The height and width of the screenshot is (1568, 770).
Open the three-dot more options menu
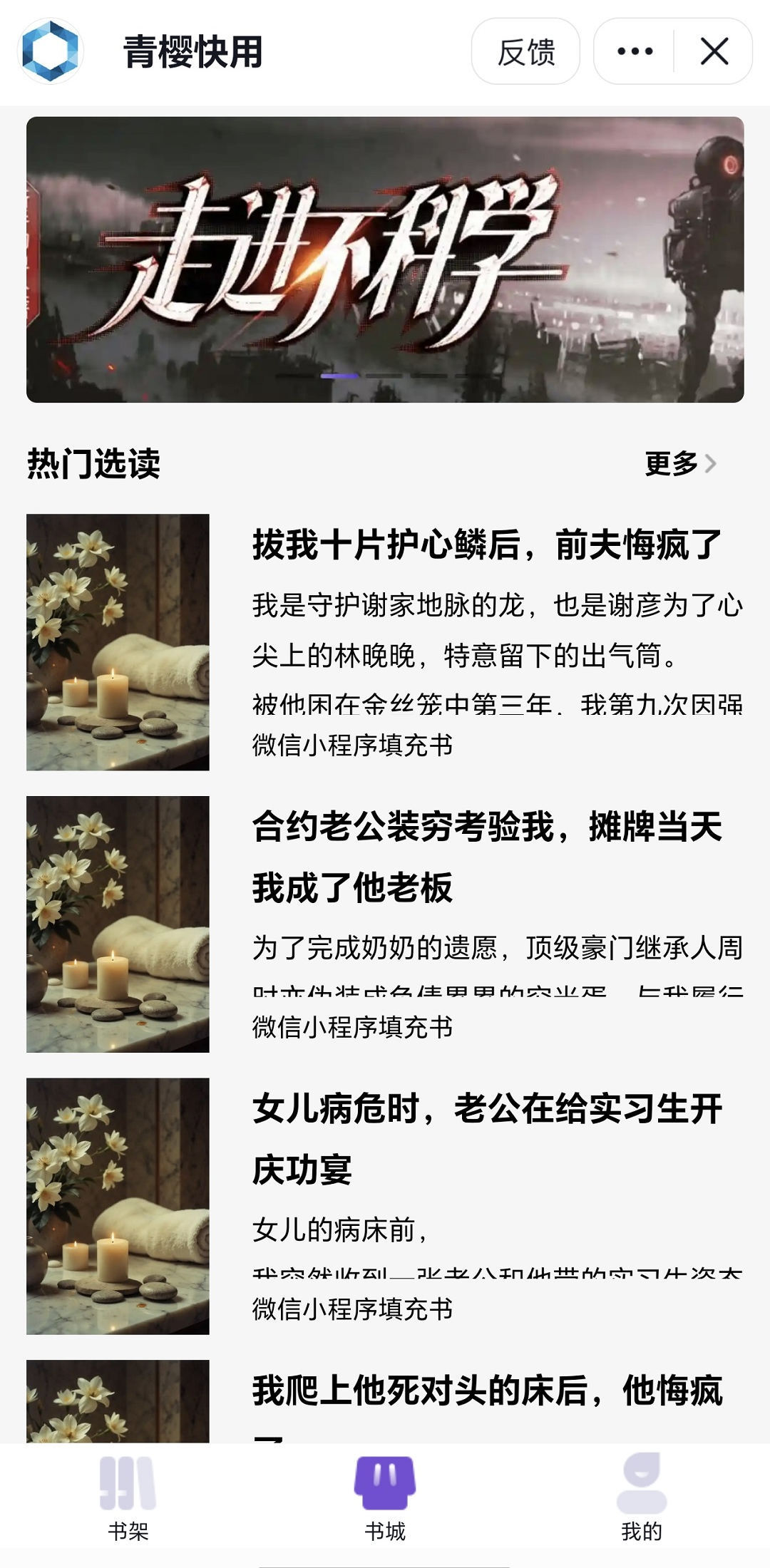click(x=635, y=52)
